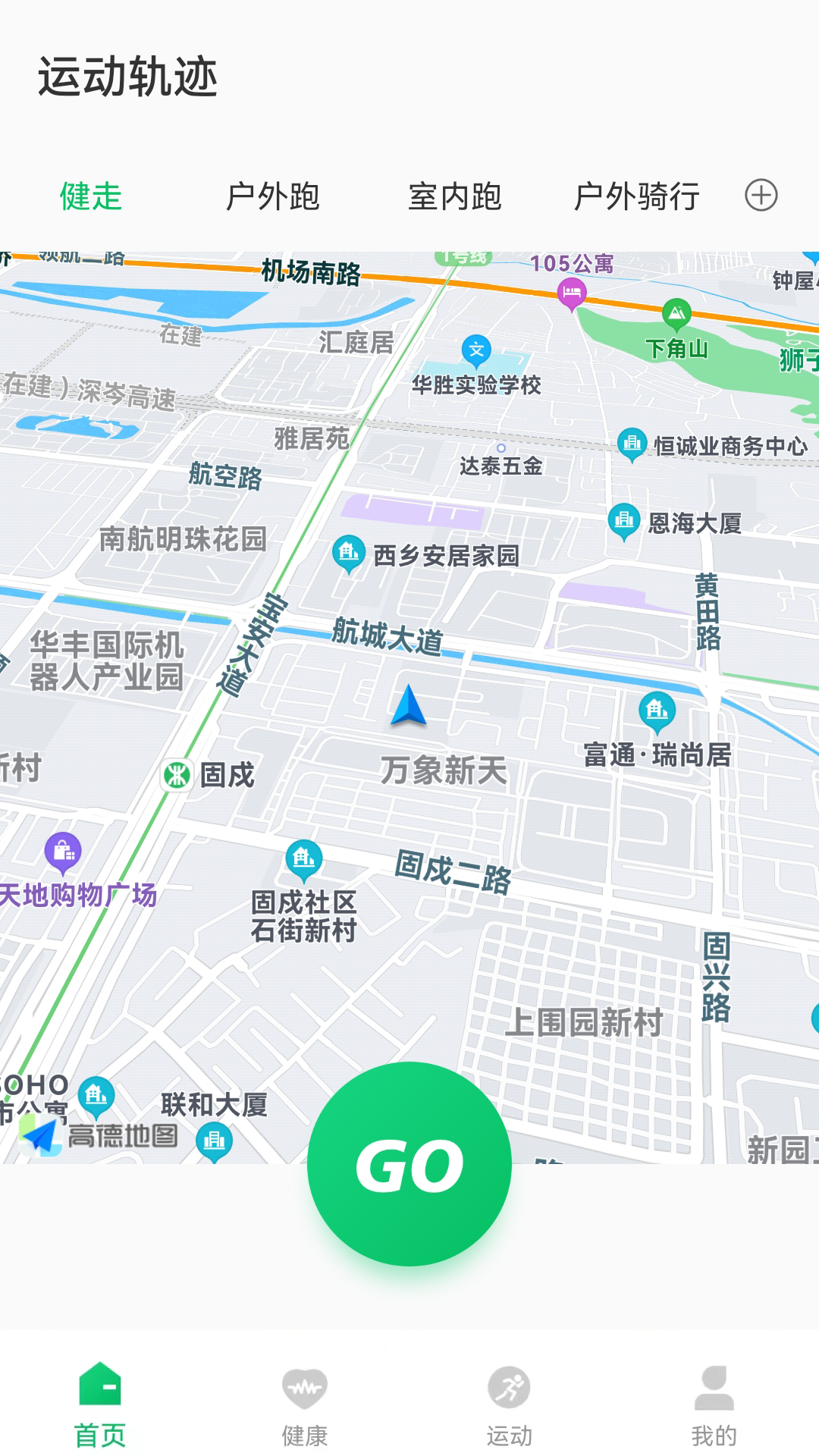Click the plus icon to add a sport type
Screen dimensions: 819x1456
pos(763,196)
